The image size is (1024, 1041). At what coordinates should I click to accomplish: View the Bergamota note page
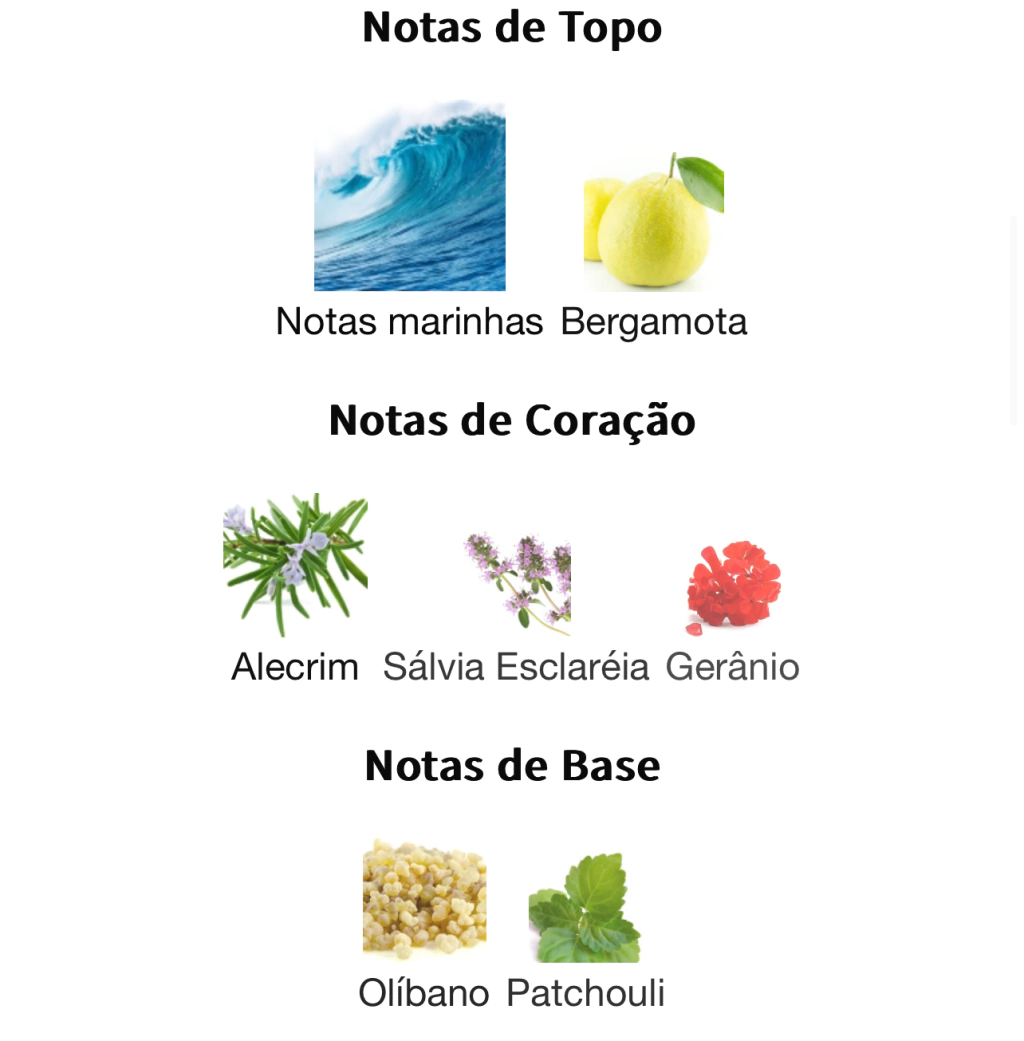coord(653,222)
